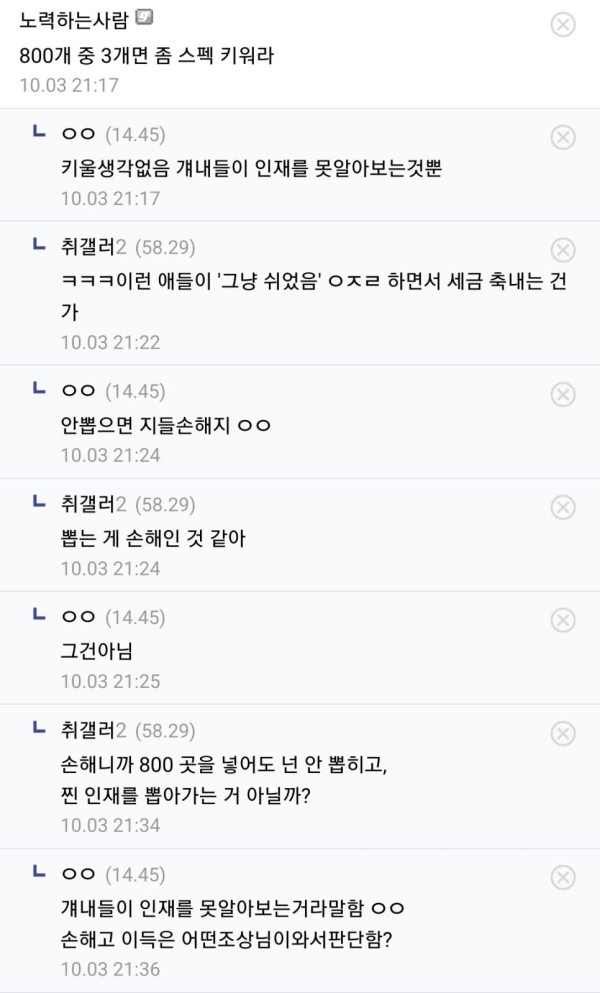Delete the reply '안뽑으면 지들손해지 ㅇㅇ'
Screen dimensions: 600x993
(563, 395)
